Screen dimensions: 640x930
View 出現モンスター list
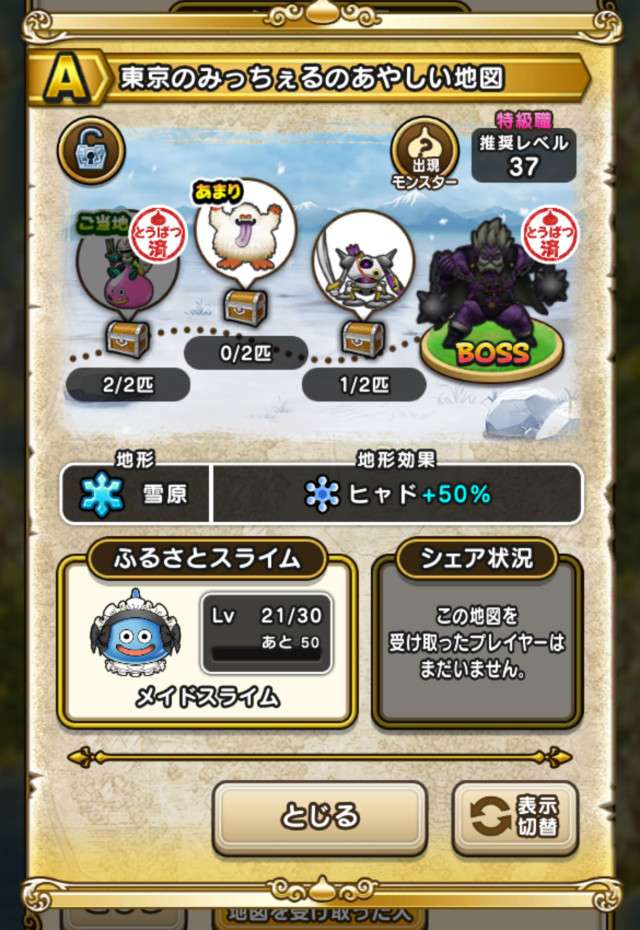click(425, 153)
